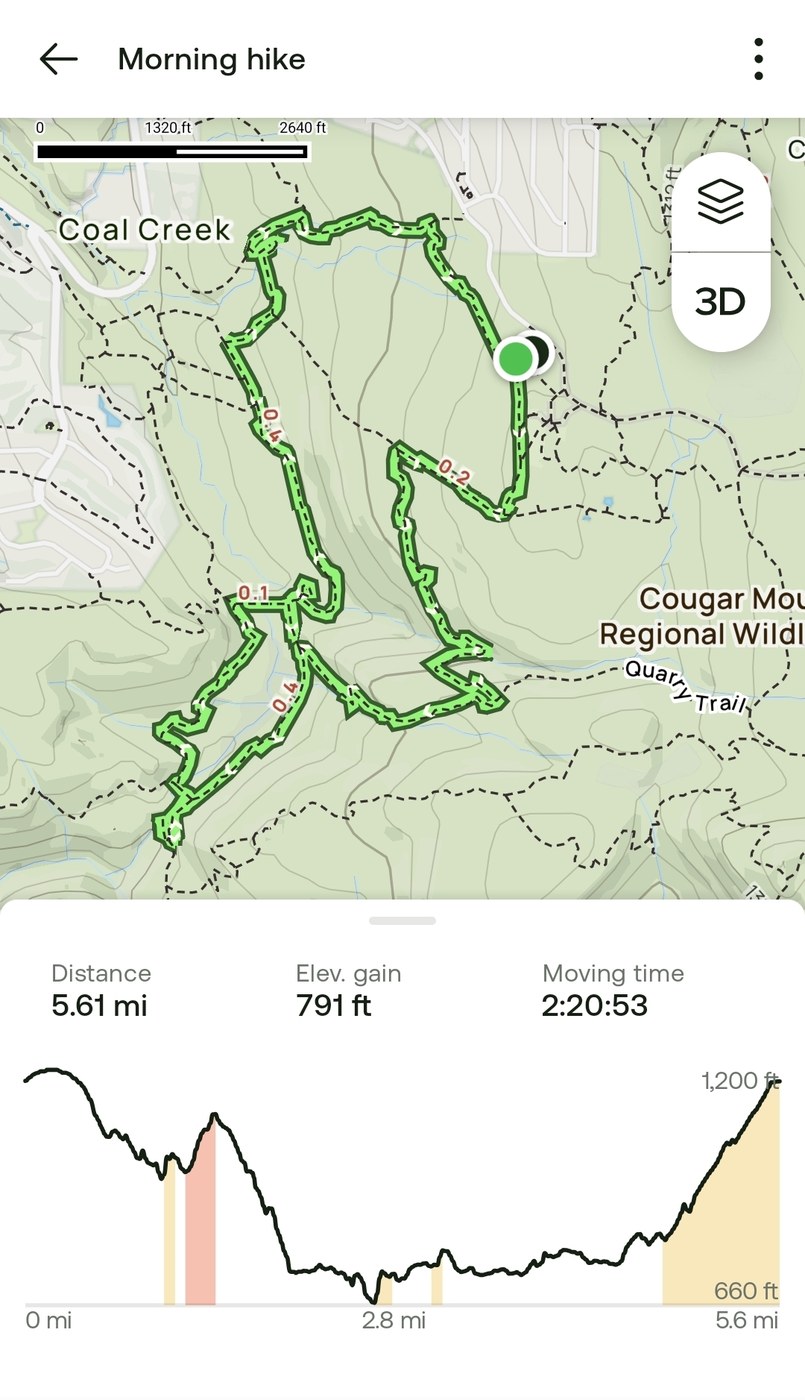Tap the sheet's drag handle

[402, 920]
